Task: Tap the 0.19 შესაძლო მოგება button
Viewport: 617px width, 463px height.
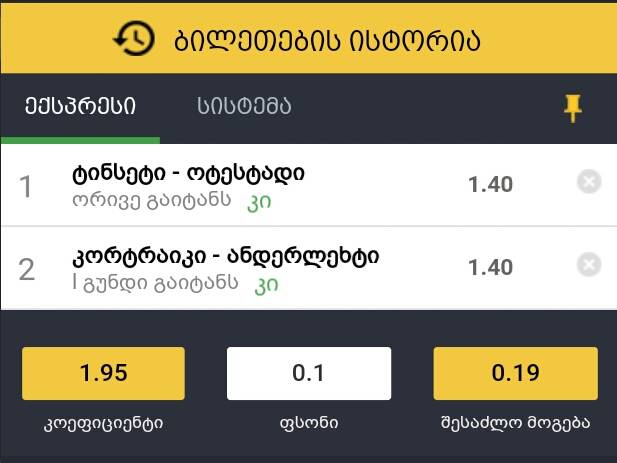Action: (514, 373)
